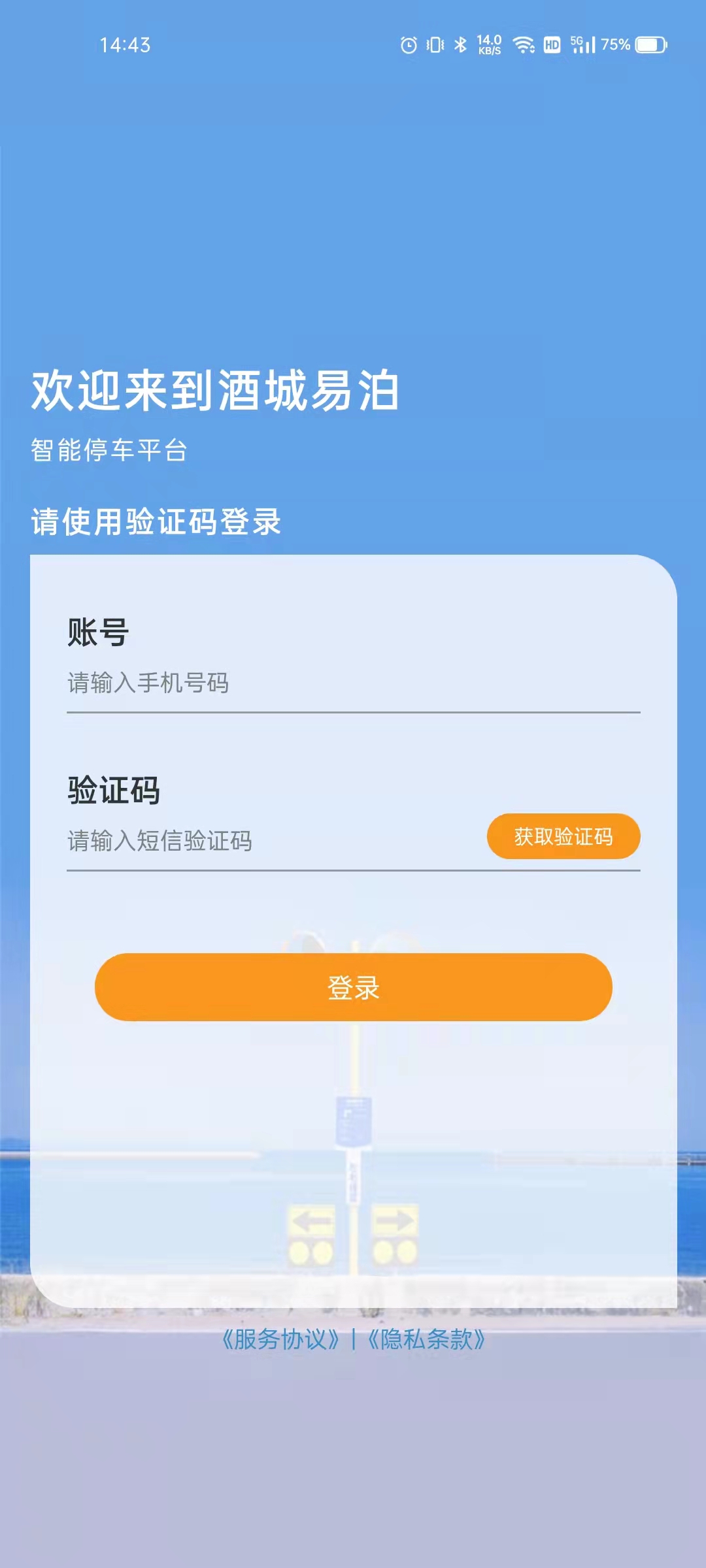Viewport: 706px width, 1568px height.
Task: Tap the orange 登录 login button
Action: tap(353, 987)
